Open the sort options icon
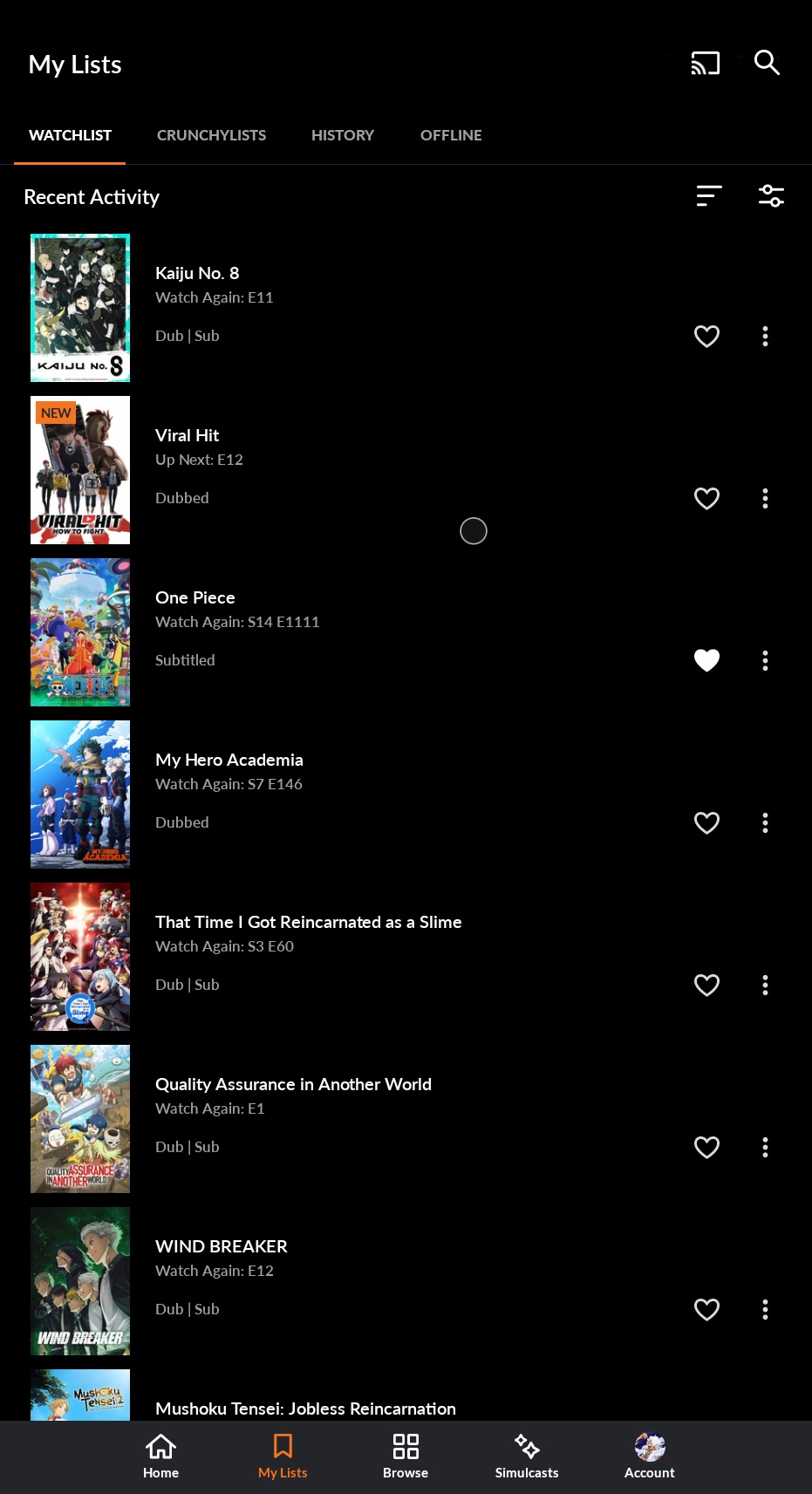Viewport: 812px width, 1494px height. point(709,196)
